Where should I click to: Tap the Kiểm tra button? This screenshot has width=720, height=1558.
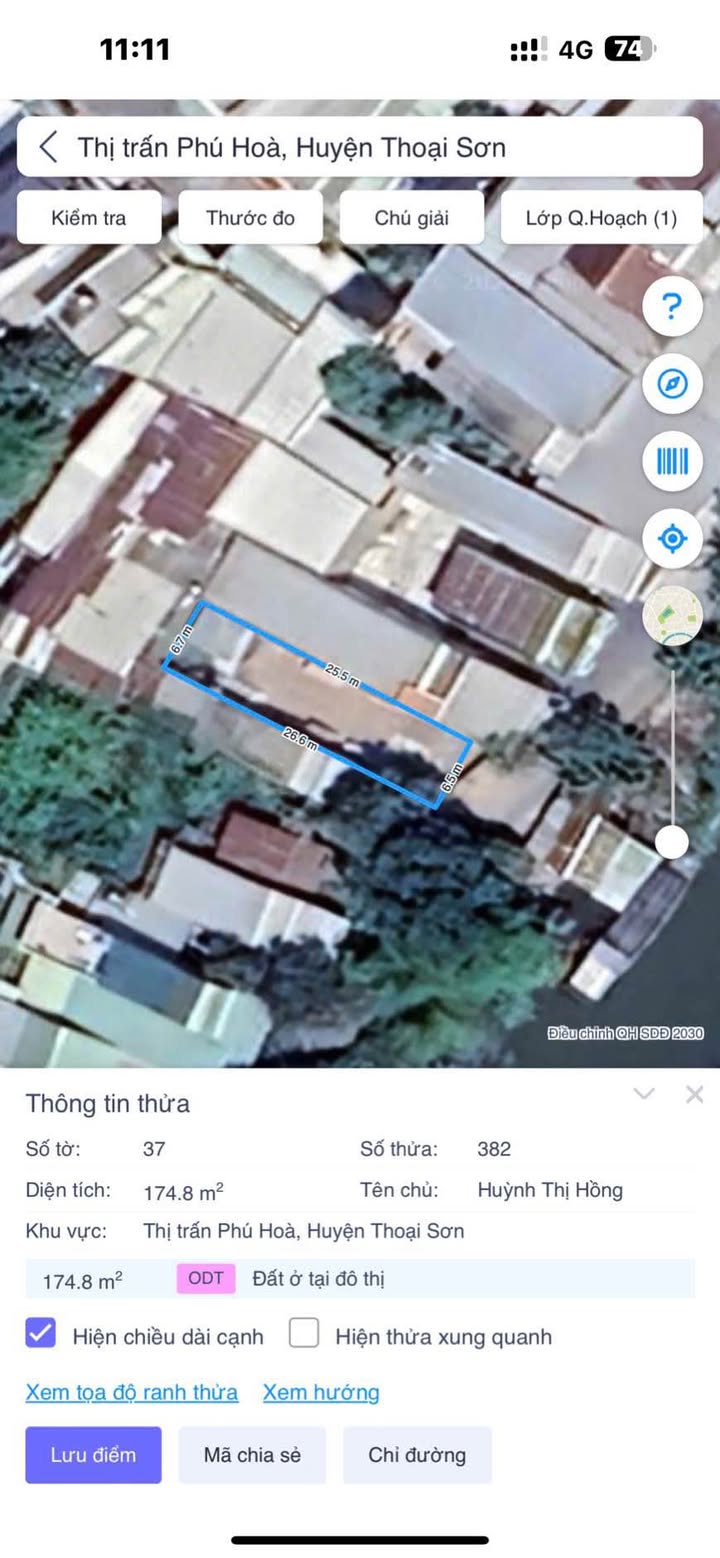pos(89,218)
